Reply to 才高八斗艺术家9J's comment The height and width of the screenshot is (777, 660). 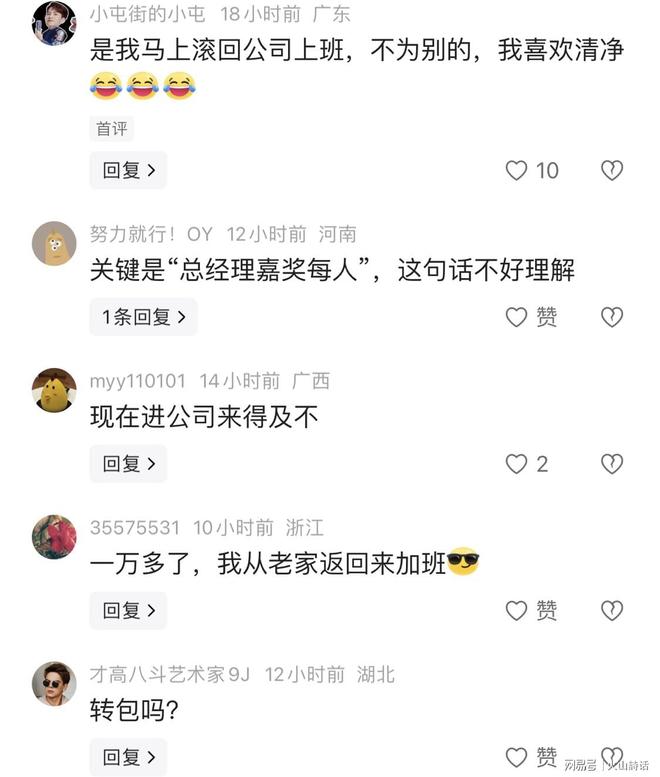tap(128, 757)
